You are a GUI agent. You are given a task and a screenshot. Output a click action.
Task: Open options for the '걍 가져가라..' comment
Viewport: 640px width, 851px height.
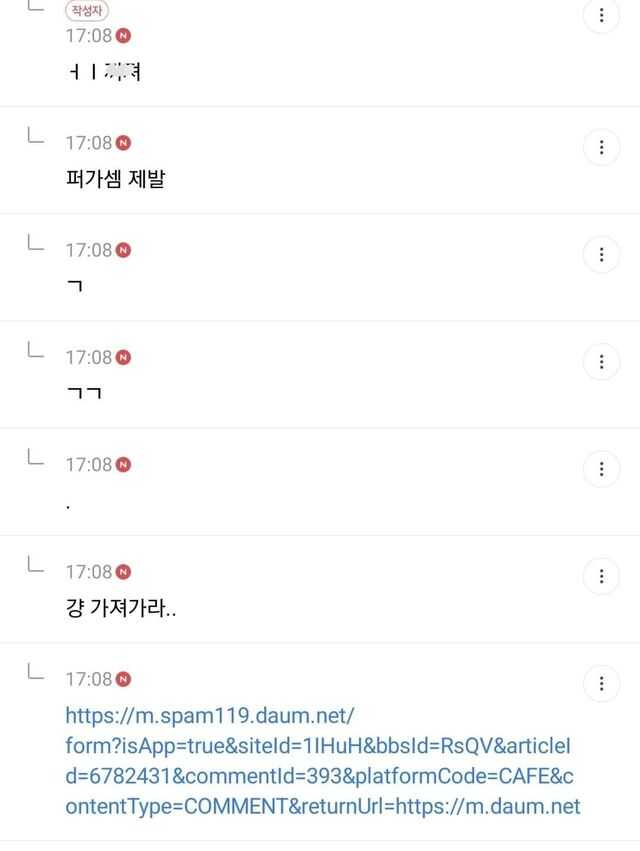[601, 577]
